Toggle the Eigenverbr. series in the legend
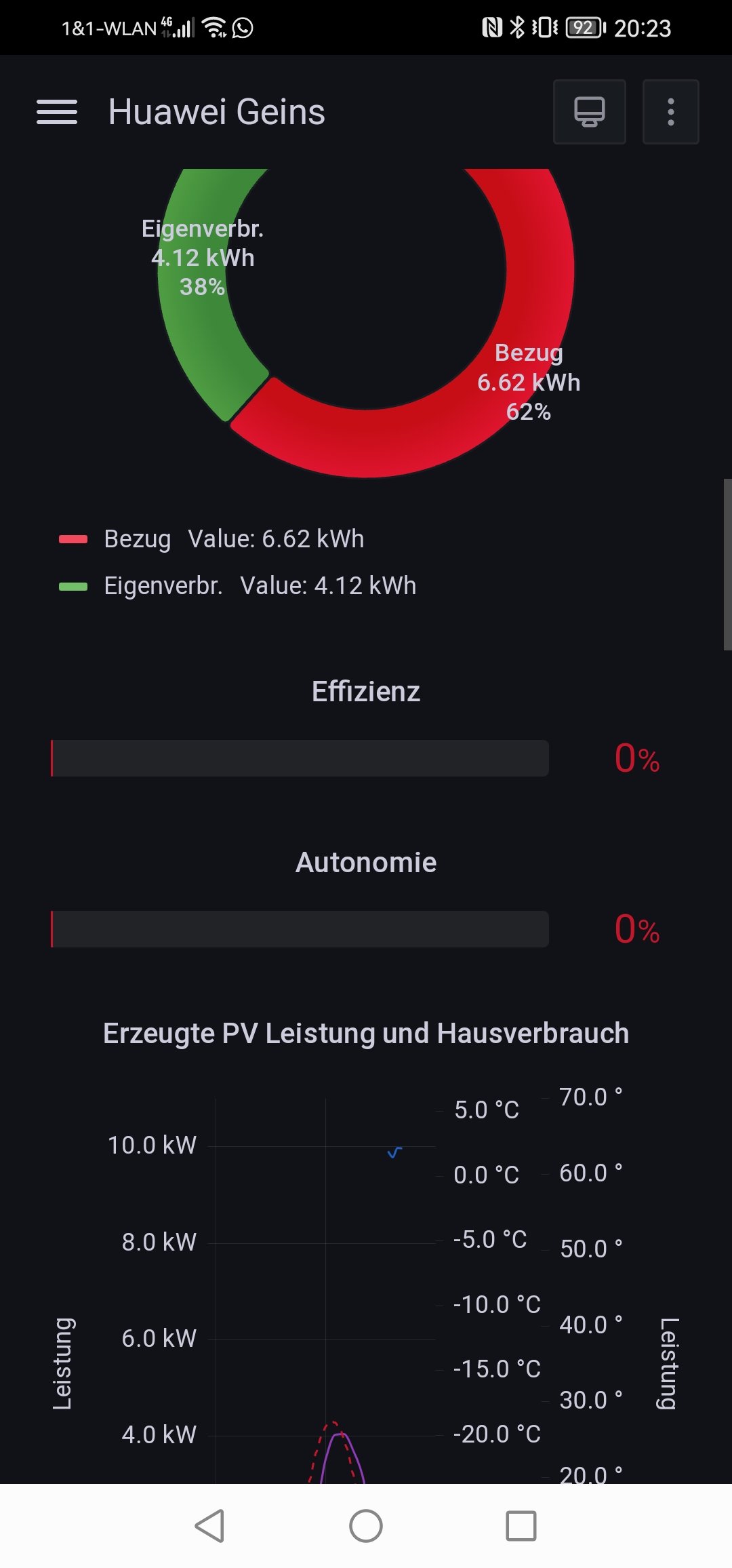Viewport: 732px width, 1568px height. (x=163, y=586)
